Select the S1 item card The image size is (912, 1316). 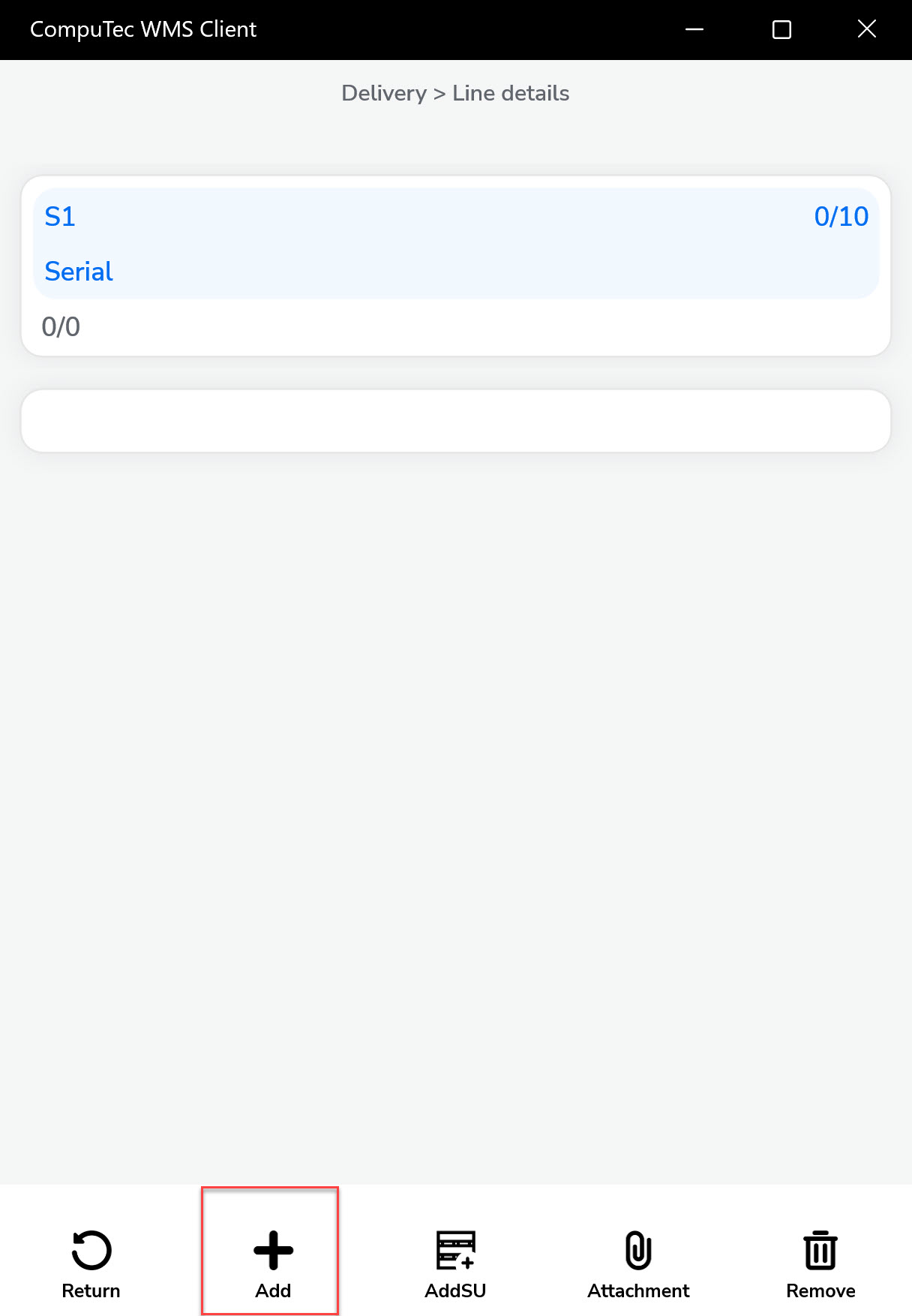(x=456, y=243)
